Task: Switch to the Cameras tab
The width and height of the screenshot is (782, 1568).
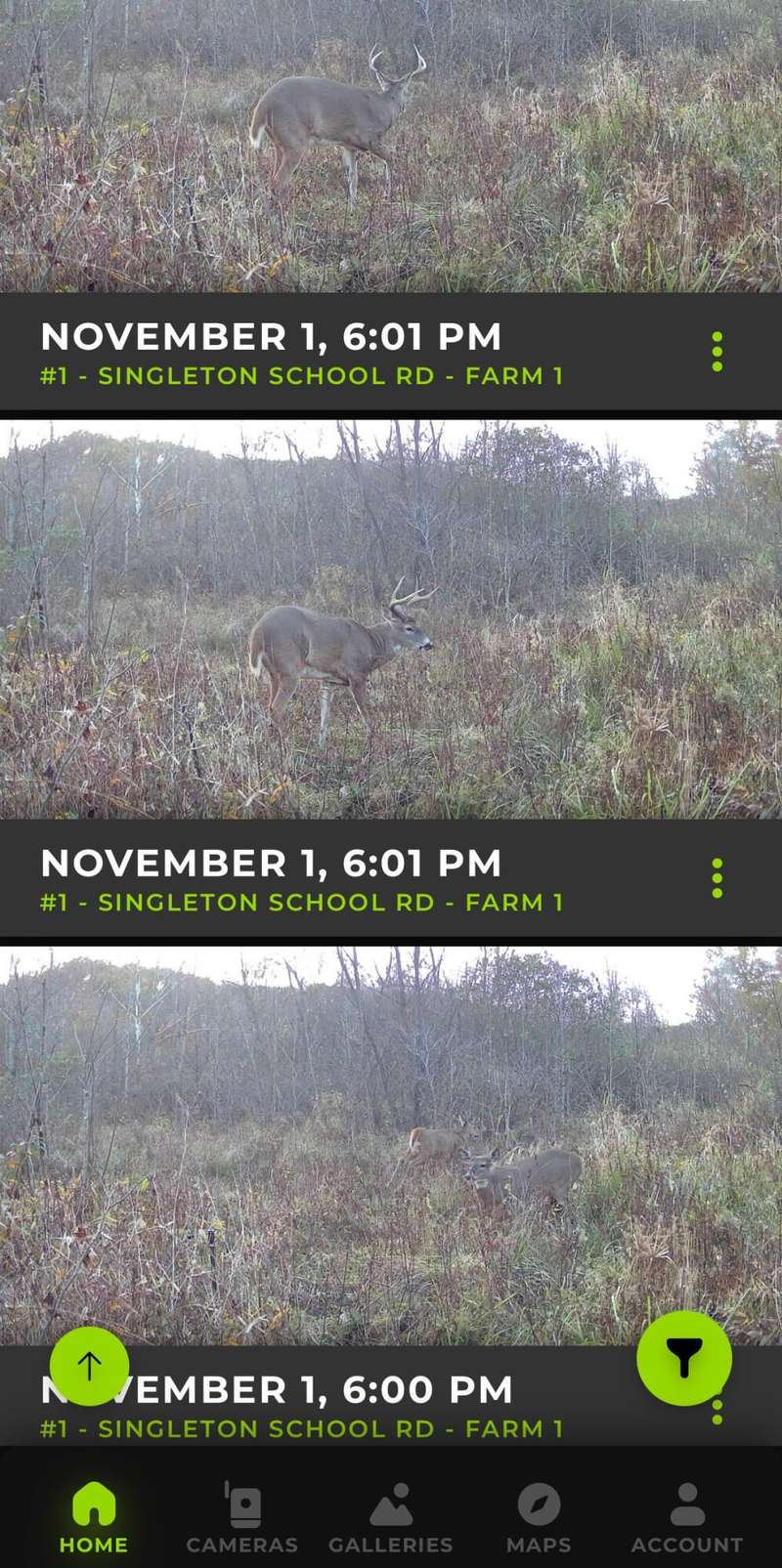Action: [x=241, y=1517]
